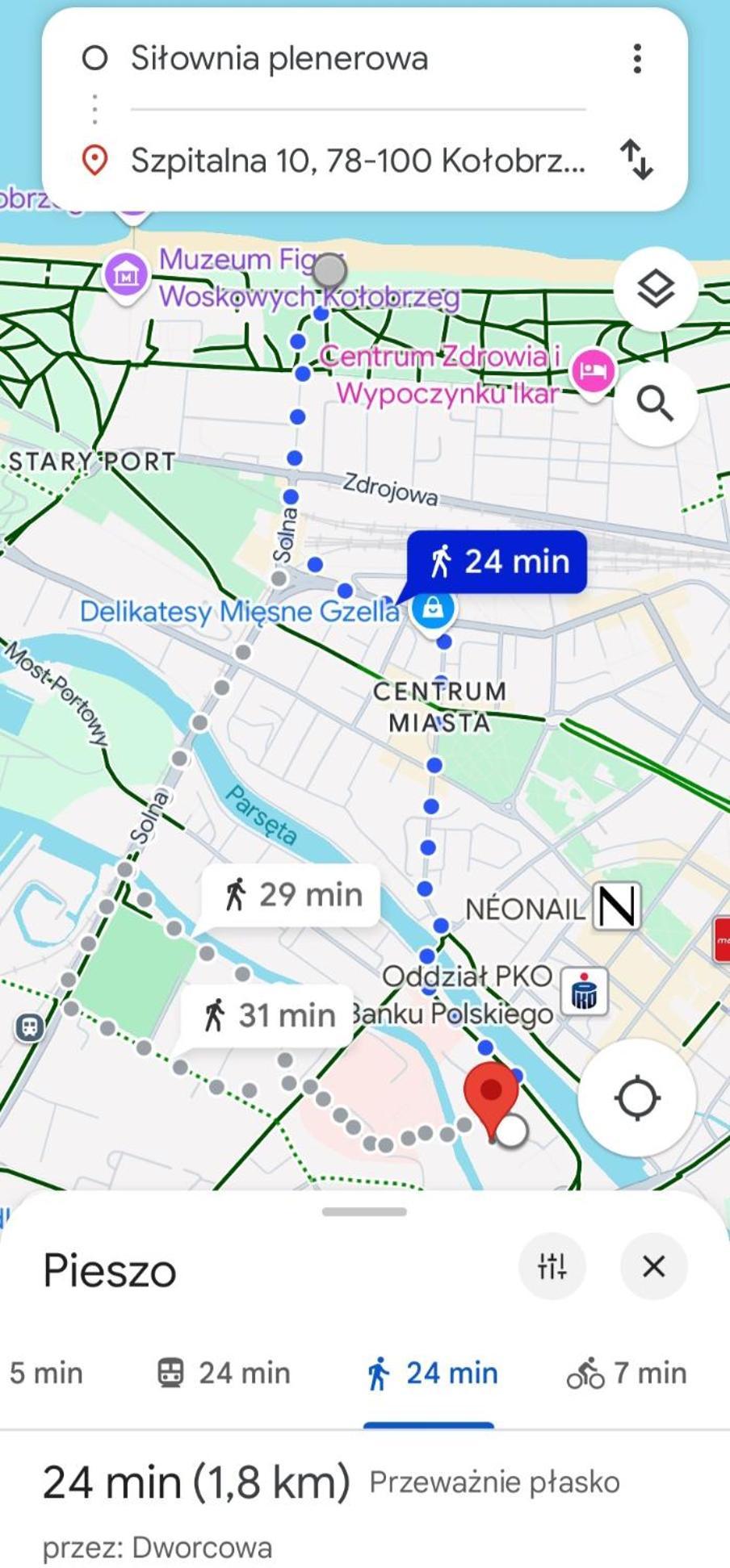
Task: Open the overflow menu in directions box
Action: [637, 59]
